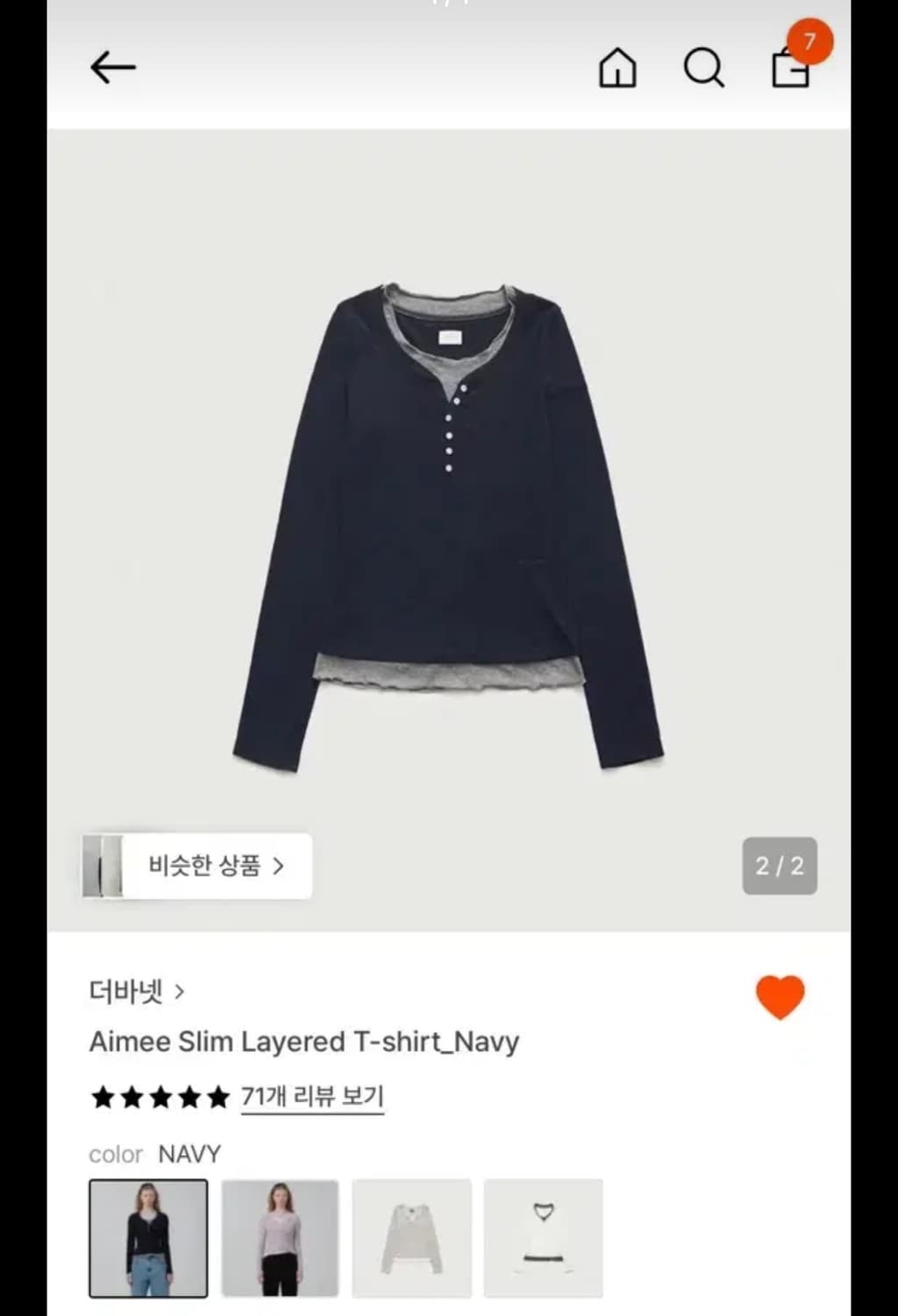This screenshot has width=898, height=1316.
Task: Tap the white heart-neckline shirt thumbnail
Action: pyautogui.click(x=544, y=1237)
